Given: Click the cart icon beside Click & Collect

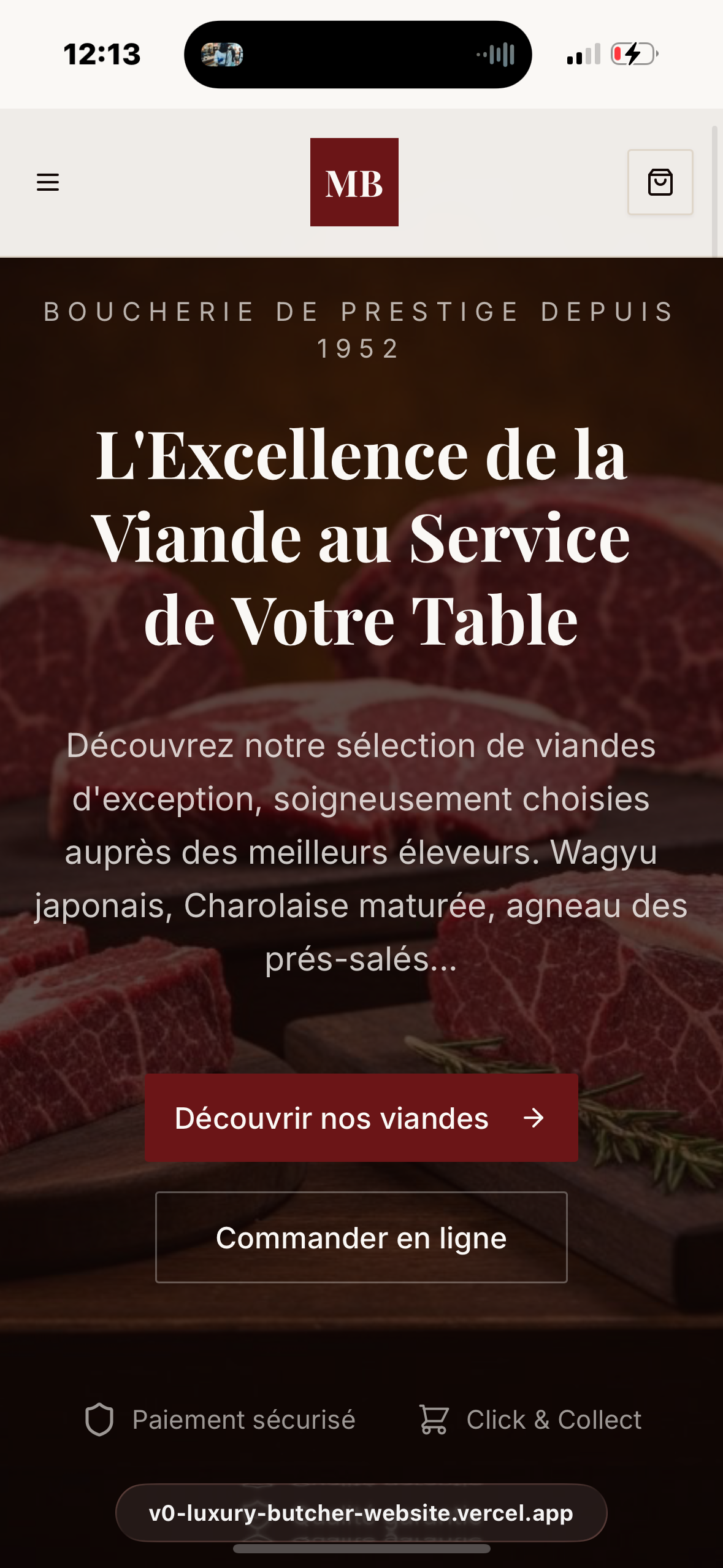Looking at the screenshot, I should [435, 1419].
